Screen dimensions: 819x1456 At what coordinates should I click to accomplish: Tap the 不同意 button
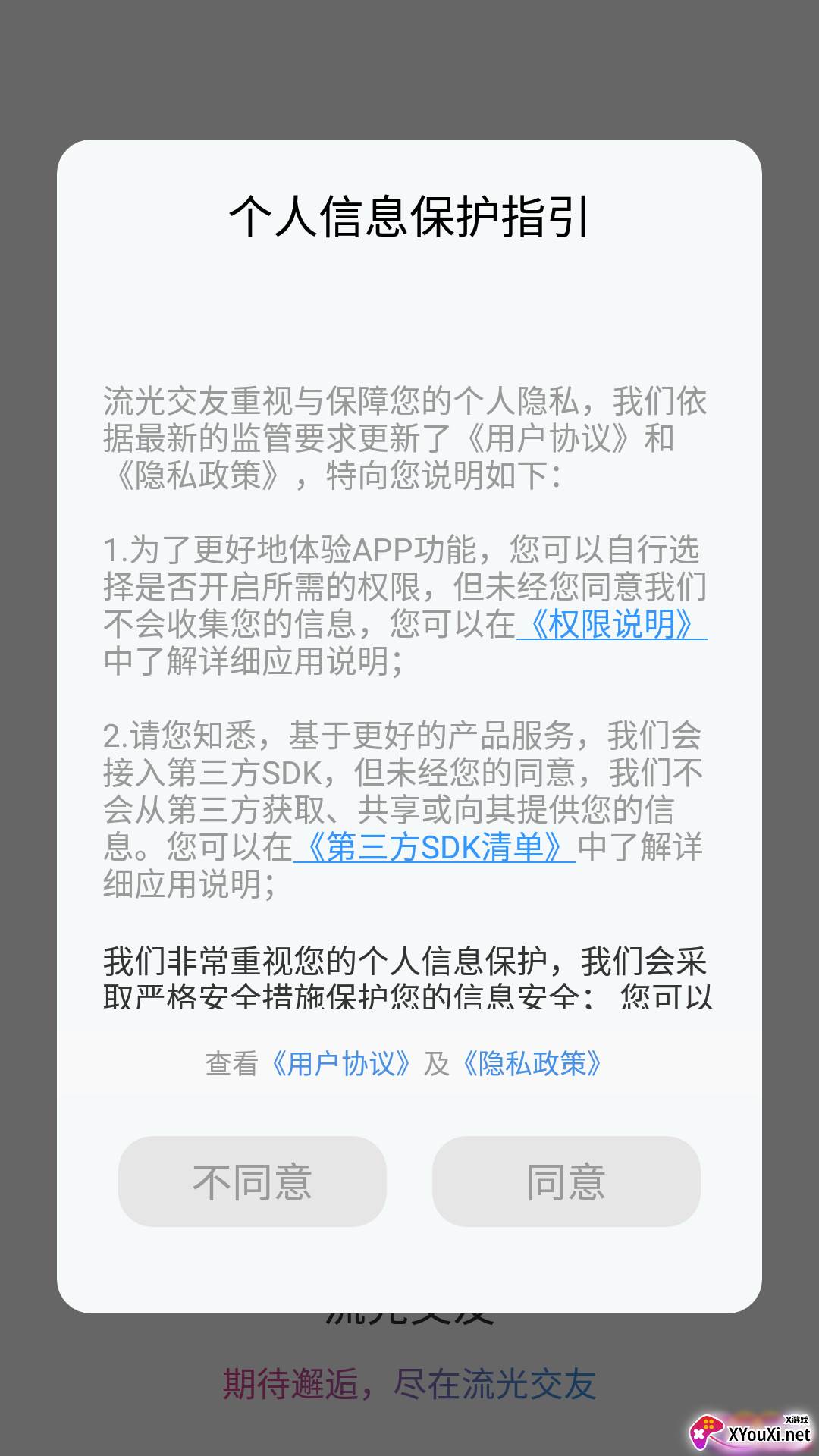point(253,1181)
